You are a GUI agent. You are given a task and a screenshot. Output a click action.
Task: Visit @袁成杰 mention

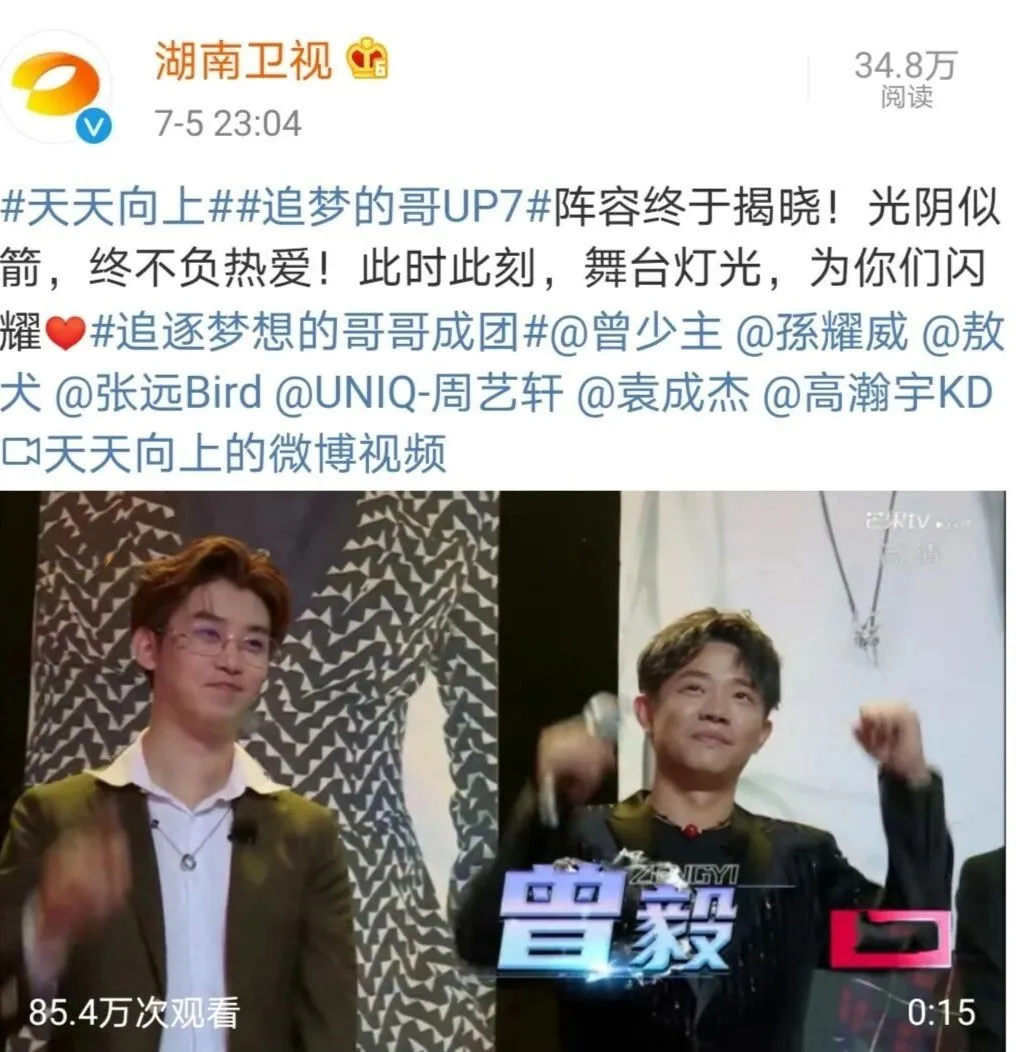point(665,395)
